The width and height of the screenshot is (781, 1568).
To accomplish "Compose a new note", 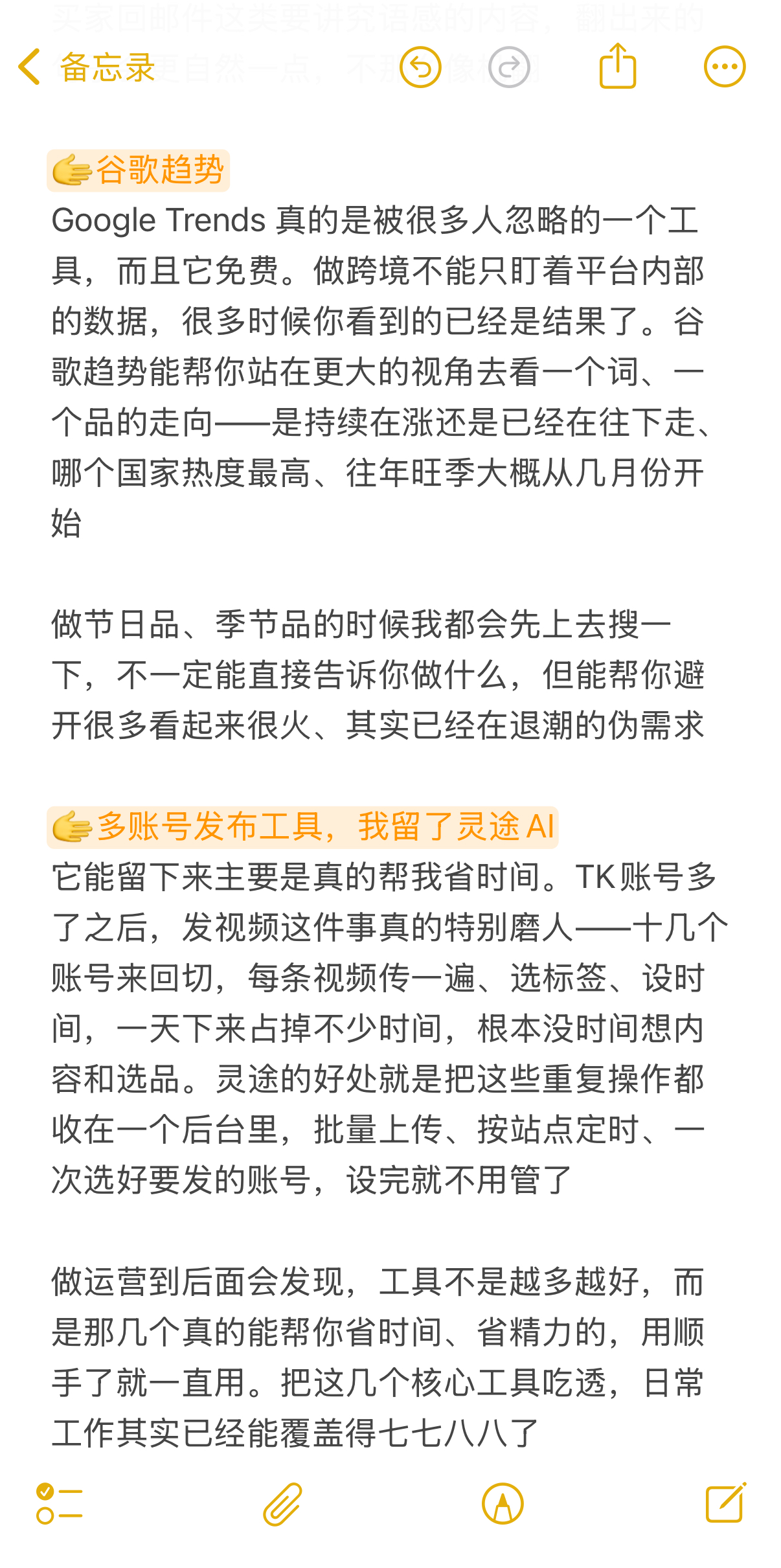I will click(725, 1502).
